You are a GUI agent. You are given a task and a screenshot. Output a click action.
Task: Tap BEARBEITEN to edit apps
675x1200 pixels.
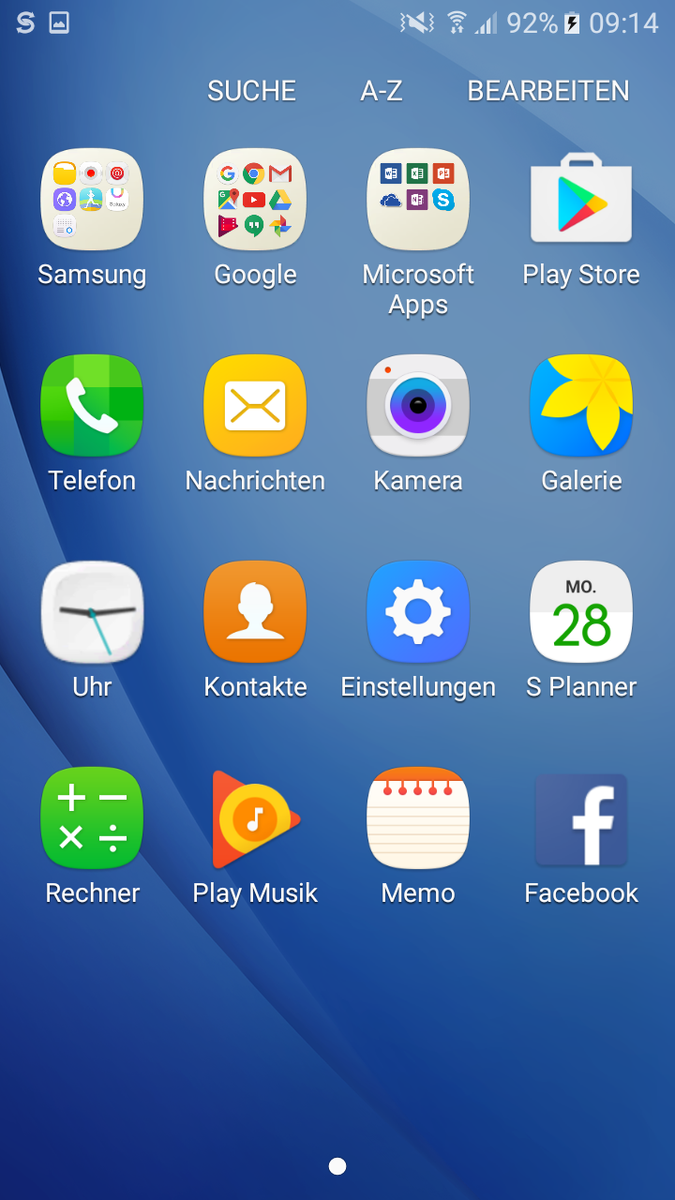(548, 91)
